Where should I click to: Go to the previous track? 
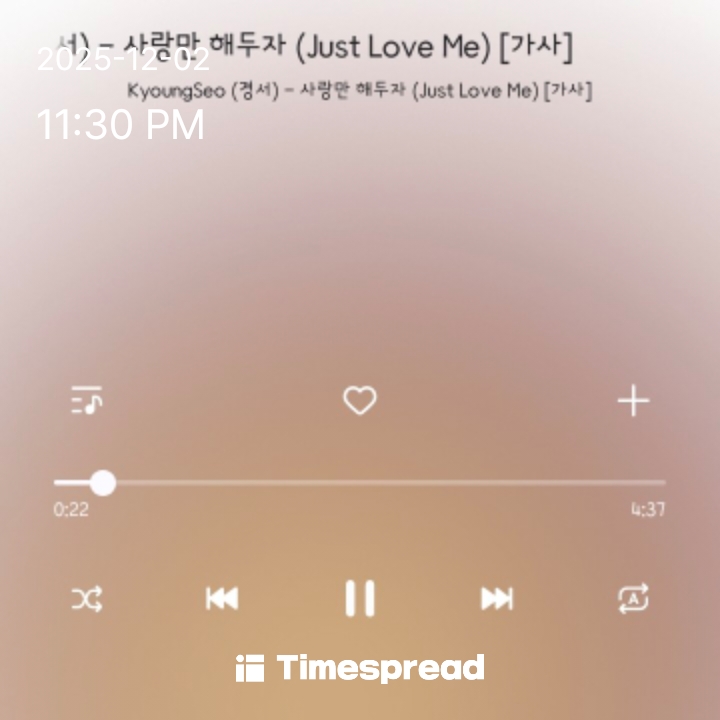point(222,599)
